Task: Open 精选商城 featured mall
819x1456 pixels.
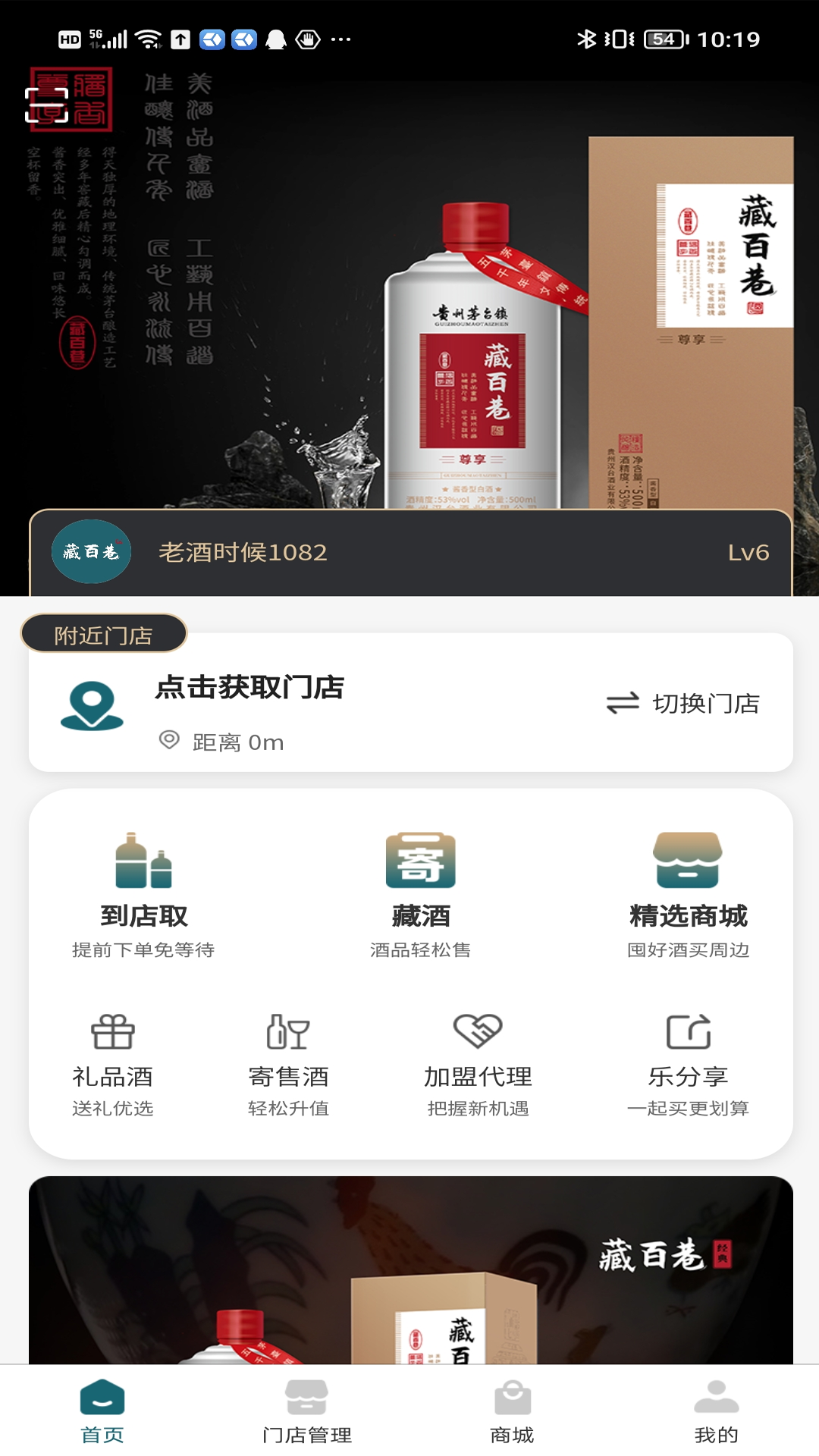Action: click(688, 895)
